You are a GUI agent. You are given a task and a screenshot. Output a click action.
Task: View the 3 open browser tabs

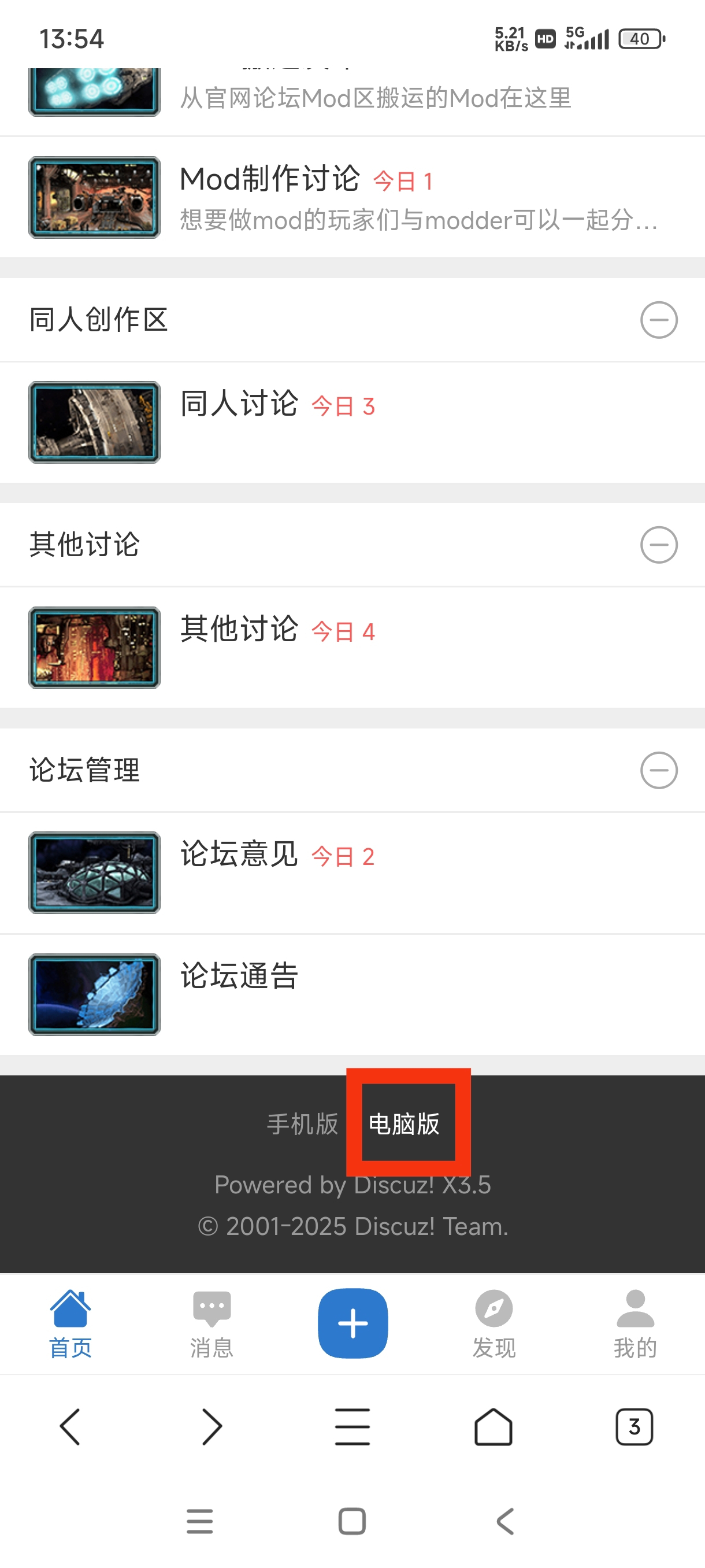tap(634, 1426)
